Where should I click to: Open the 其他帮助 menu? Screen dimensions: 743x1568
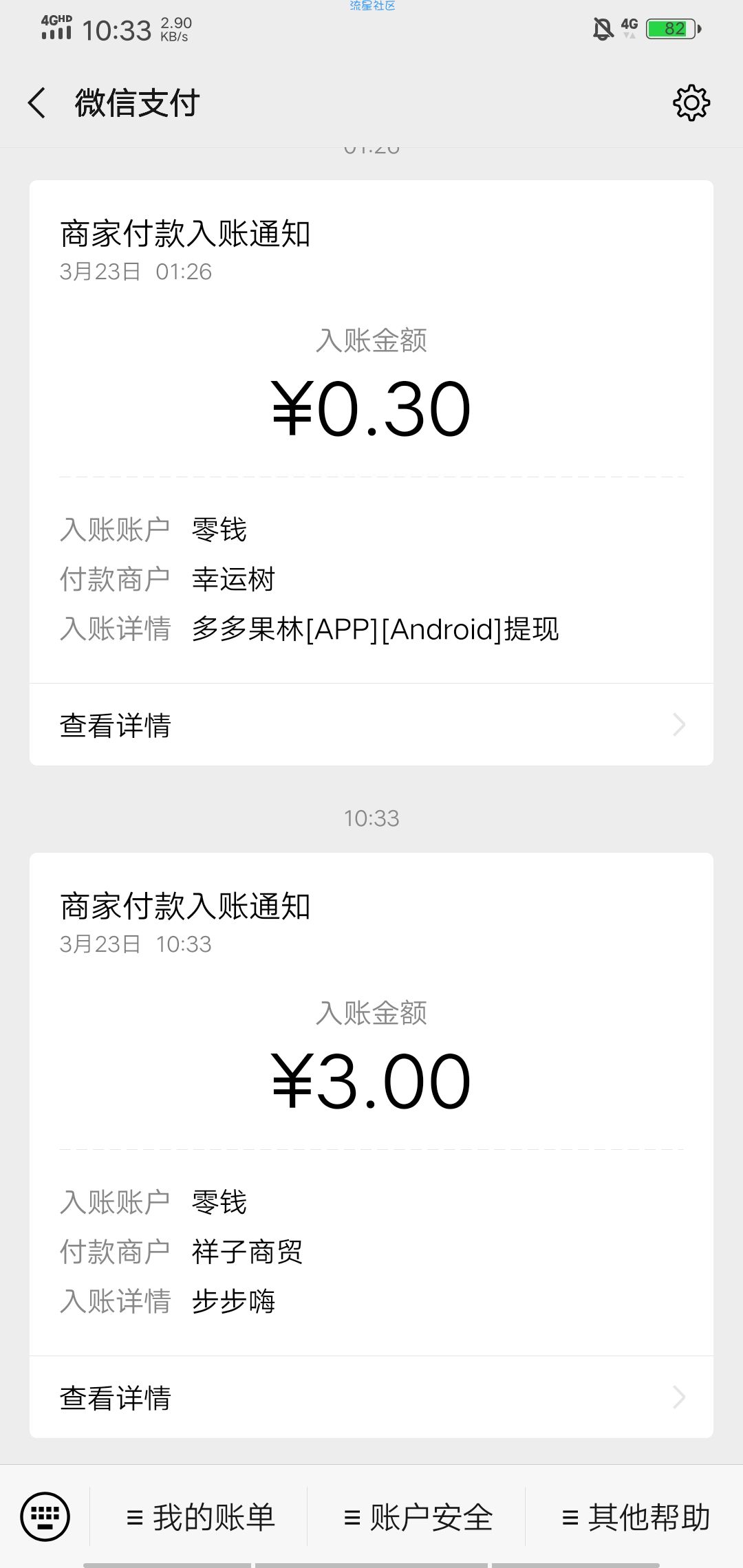[x=635, y=1516]
